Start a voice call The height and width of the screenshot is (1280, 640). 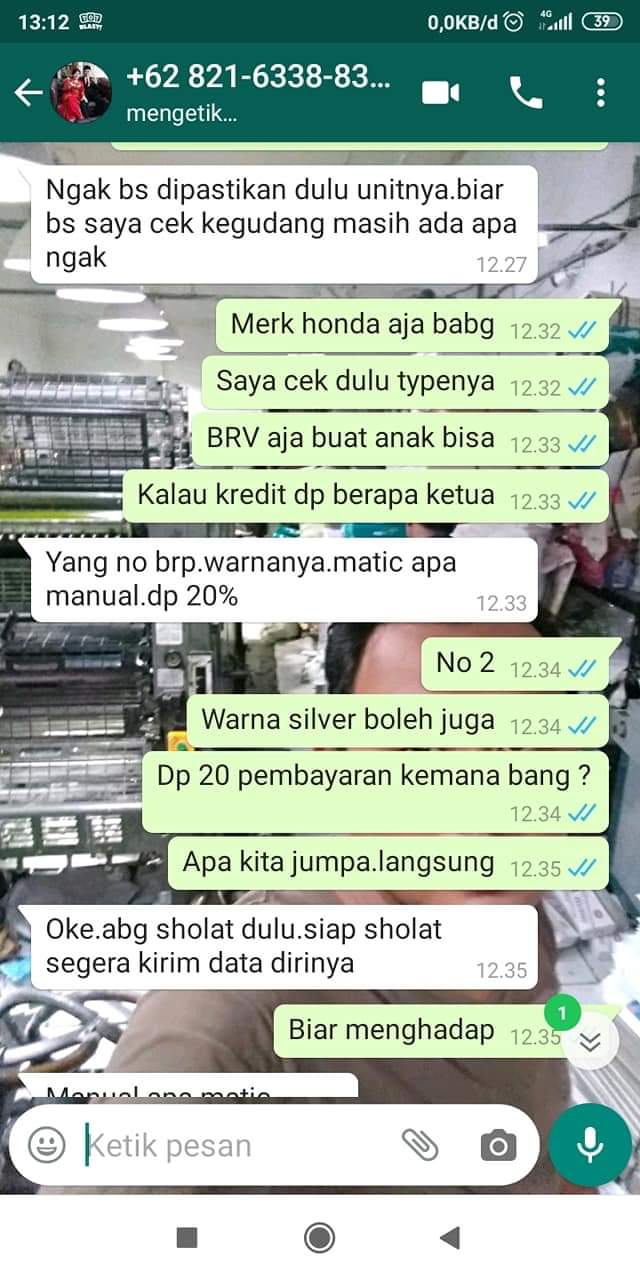click(526, 93)
